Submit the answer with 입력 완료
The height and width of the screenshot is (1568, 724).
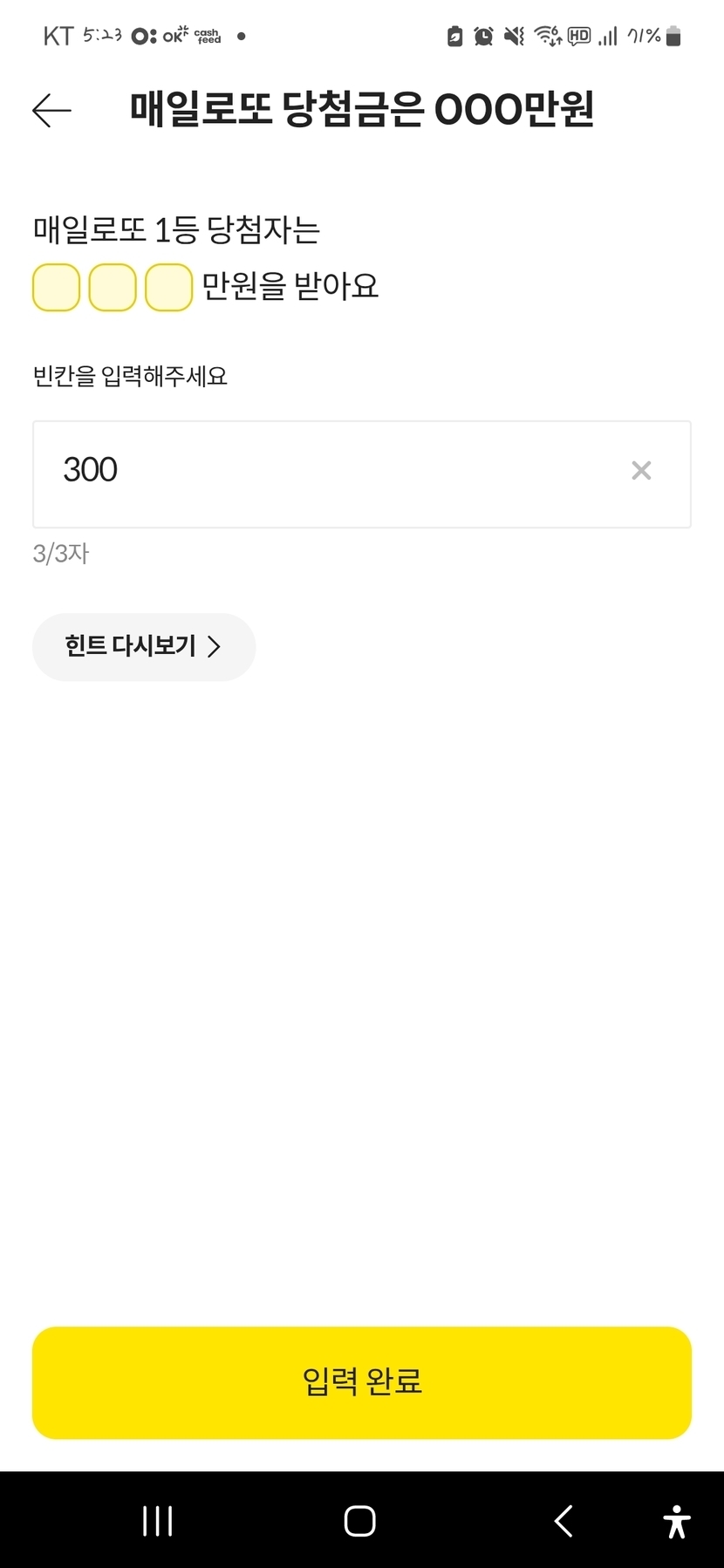[362, 1382]
